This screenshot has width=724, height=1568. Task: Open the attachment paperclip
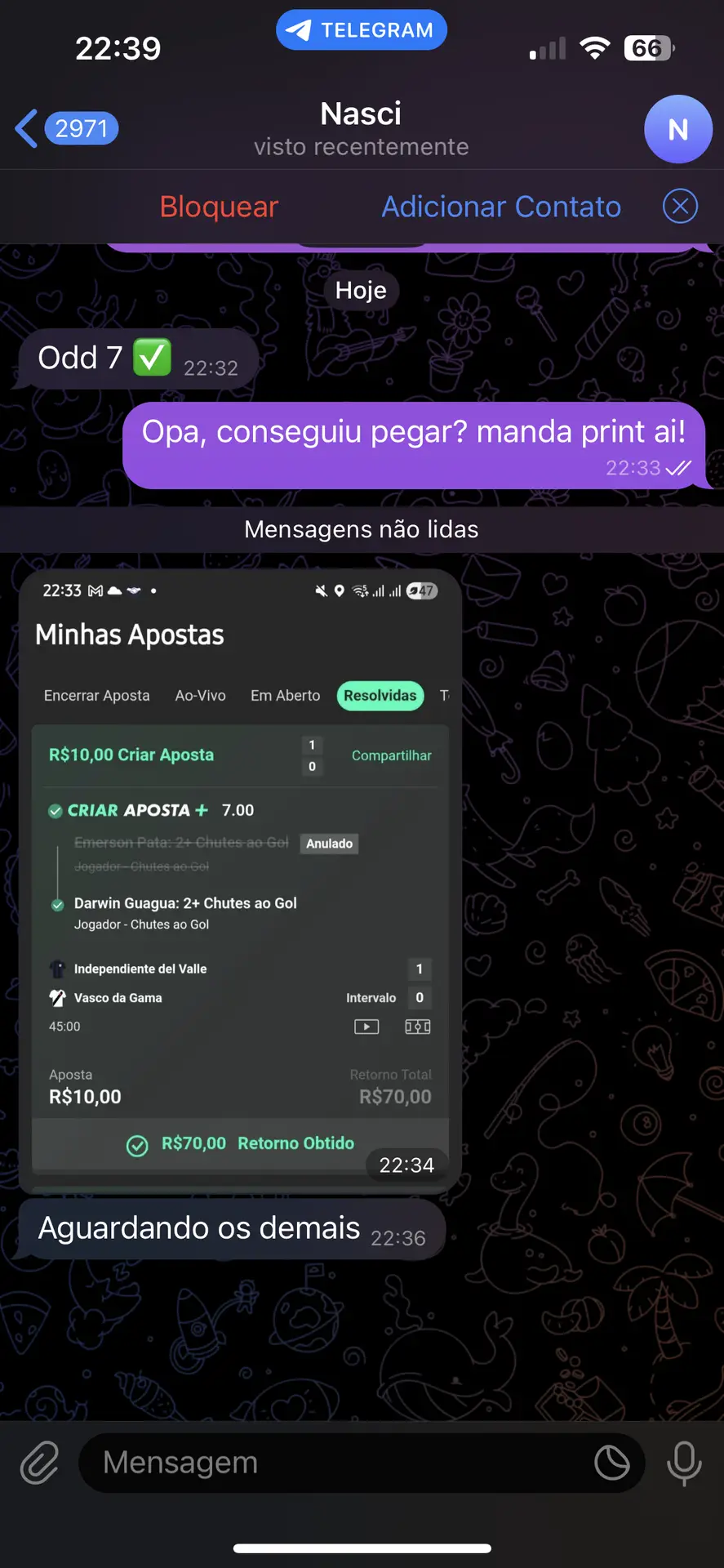pos(39,1463)
